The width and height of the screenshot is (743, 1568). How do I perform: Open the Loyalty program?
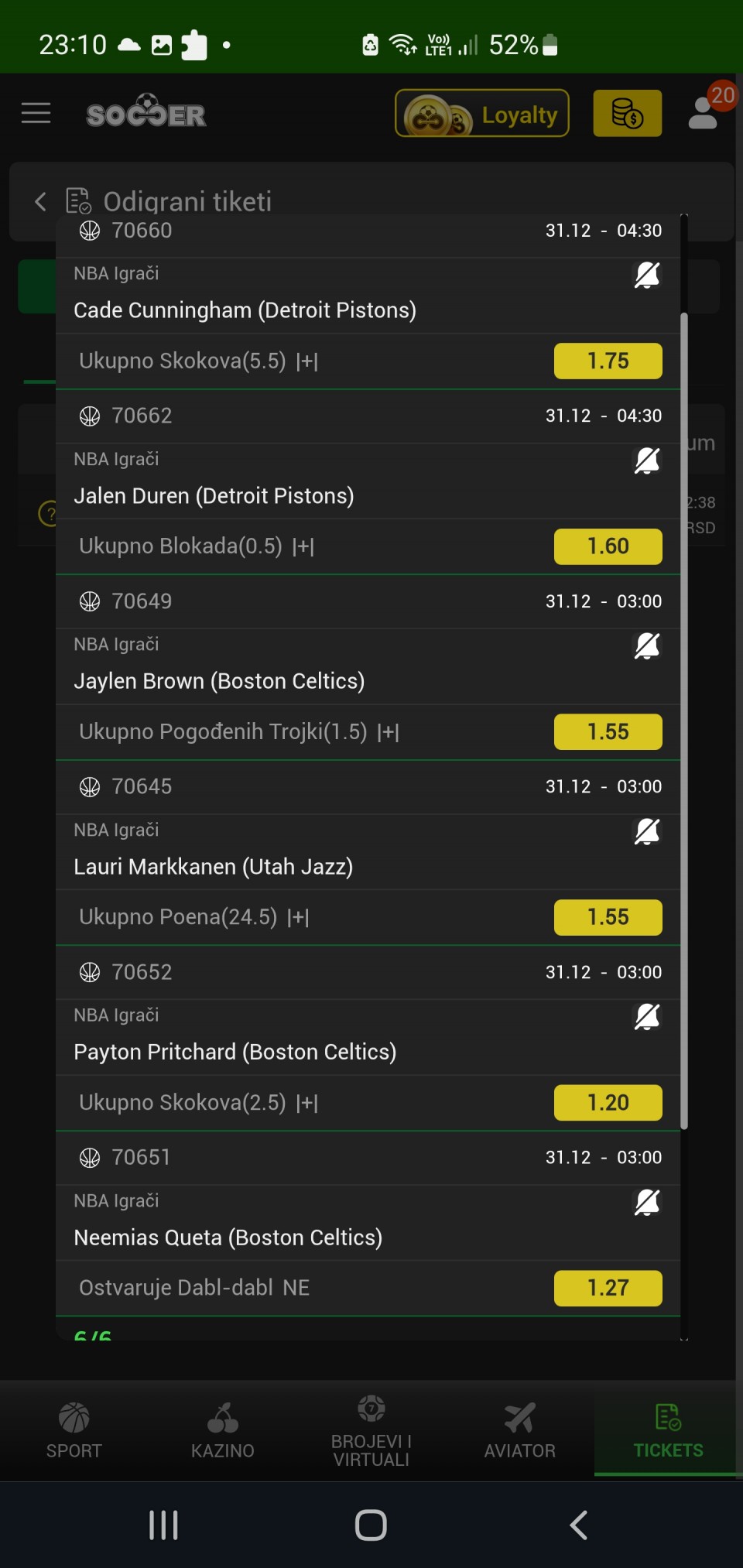[x=481, y=114]
